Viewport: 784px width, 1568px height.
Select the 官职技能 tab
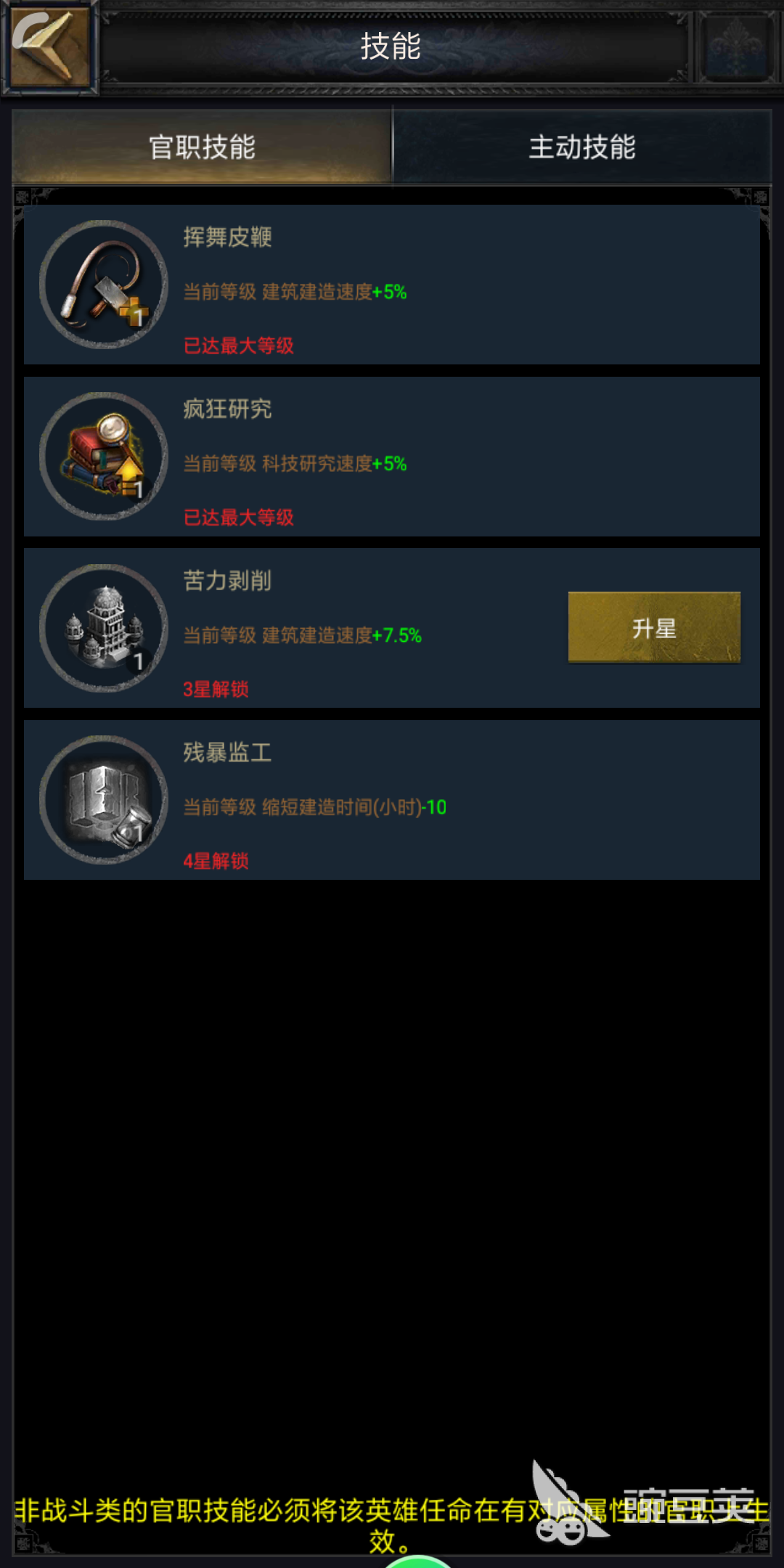[x=202, y=147]
